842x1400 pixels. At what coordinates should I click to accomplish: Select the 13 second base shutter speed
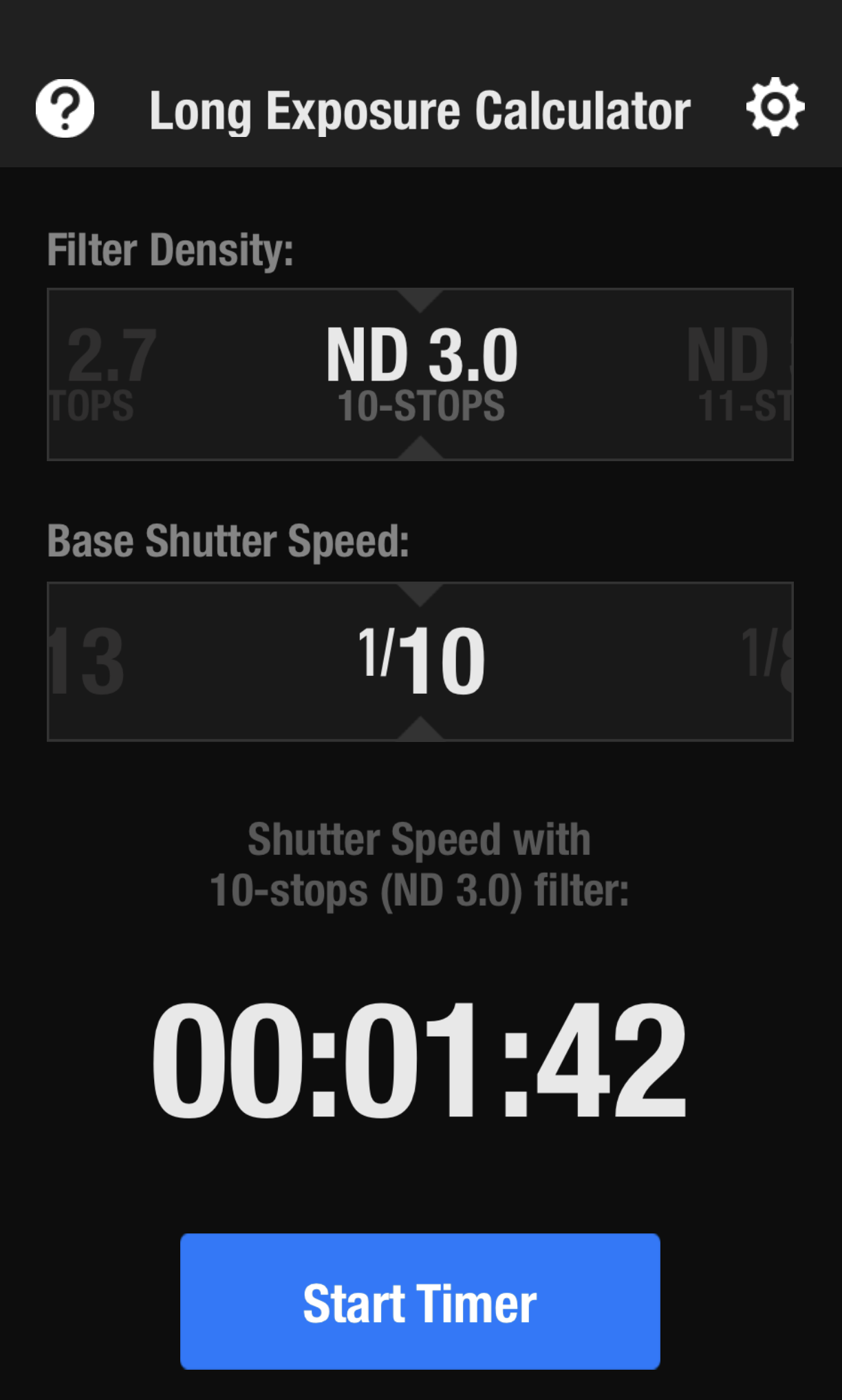click(83, 661)
